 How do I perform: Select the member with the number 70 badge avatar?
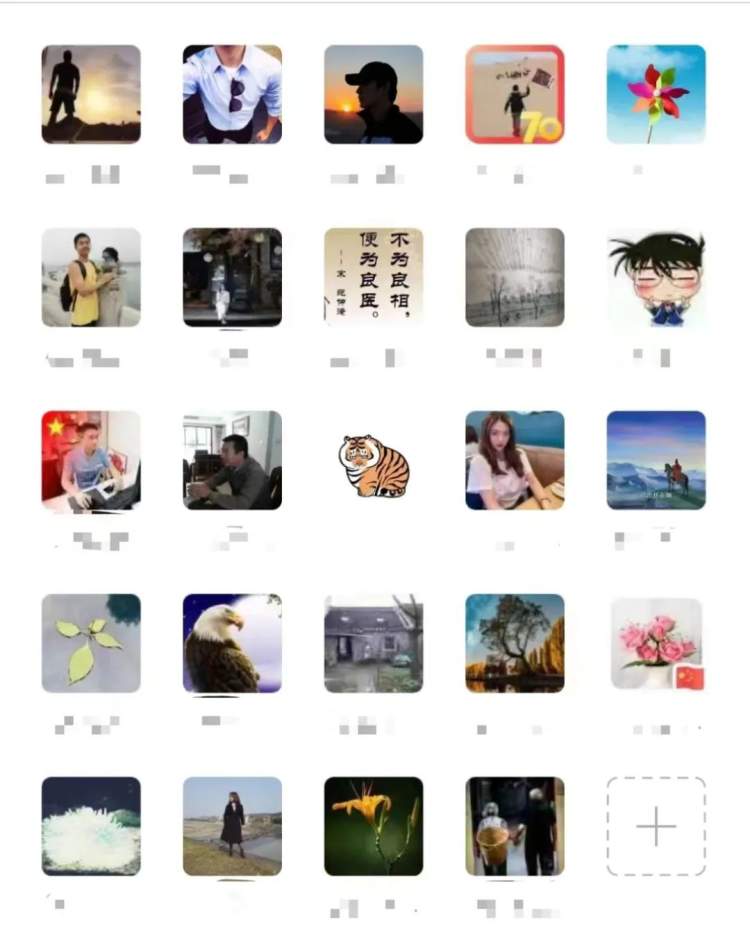pos(515,94)
